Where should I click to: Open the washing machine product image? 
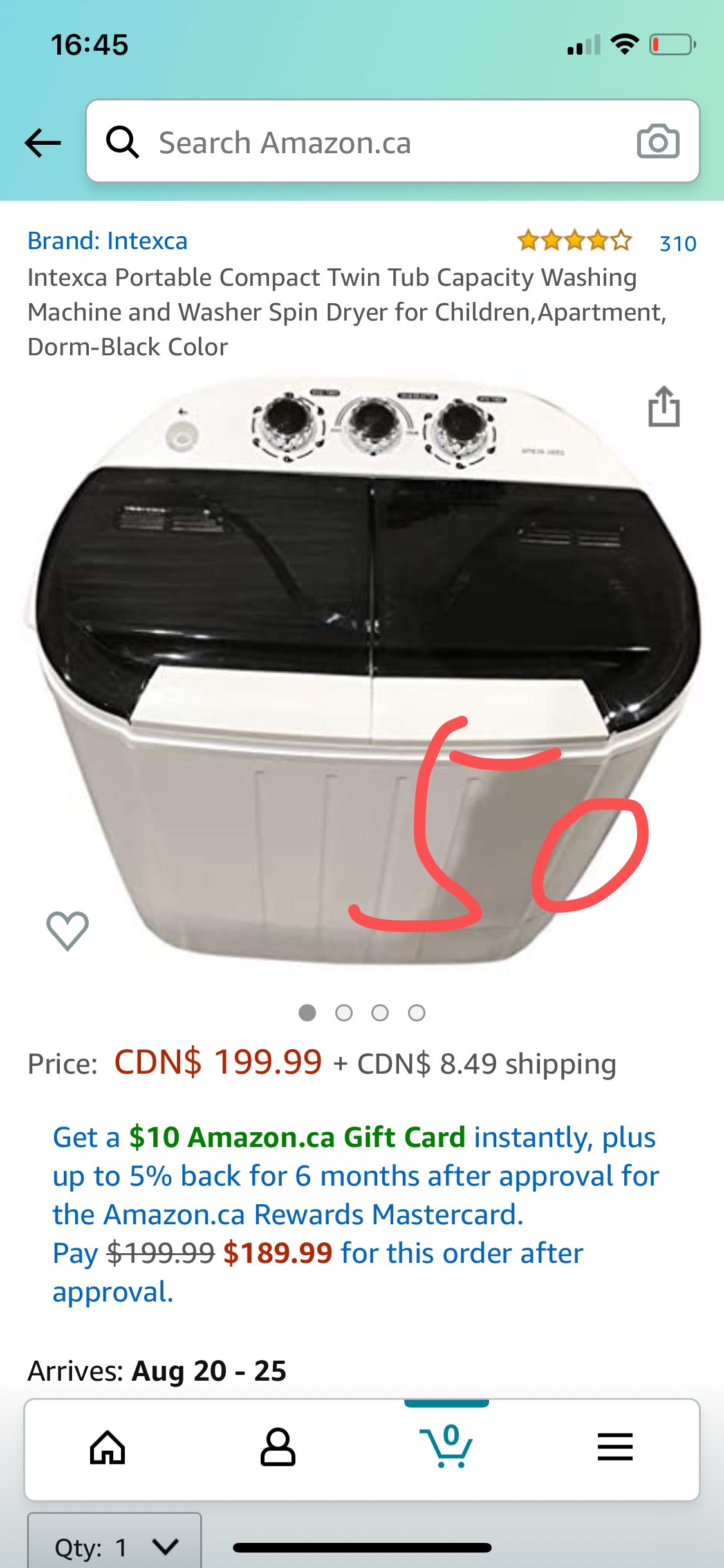pyautogui.click(x=360, y=669)
